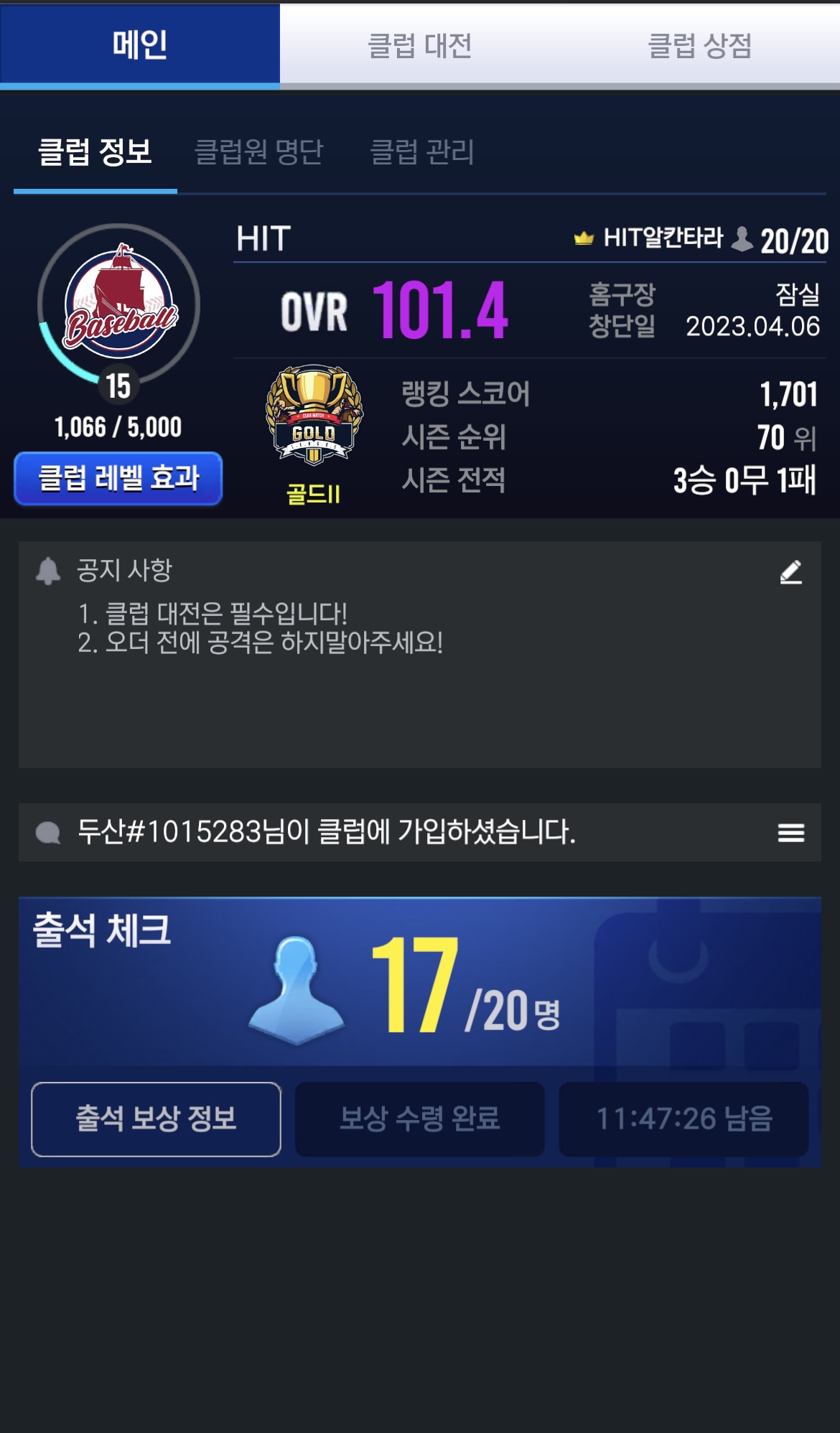The image size is (840, 1433).
Task: Edit the 공지 사항 notice with the pencil icon
Action: [x=790, y=572]
